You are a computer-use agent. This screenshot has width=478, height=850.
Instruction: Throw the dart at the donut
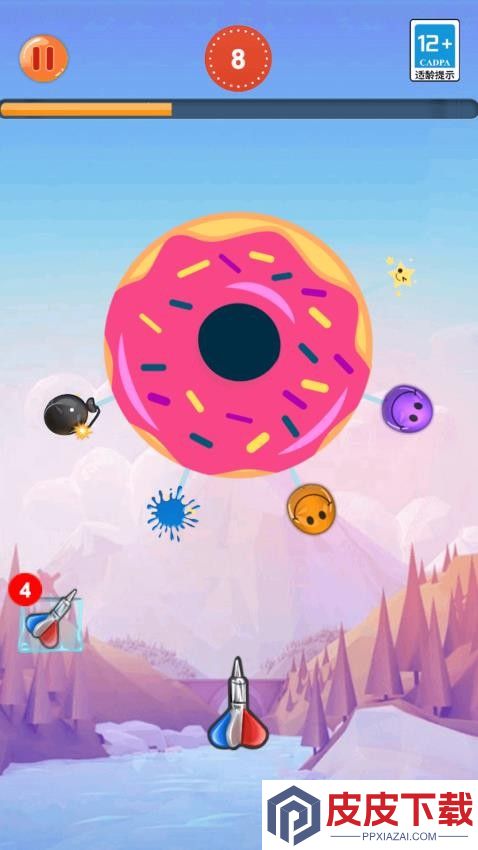pos(237,703)
